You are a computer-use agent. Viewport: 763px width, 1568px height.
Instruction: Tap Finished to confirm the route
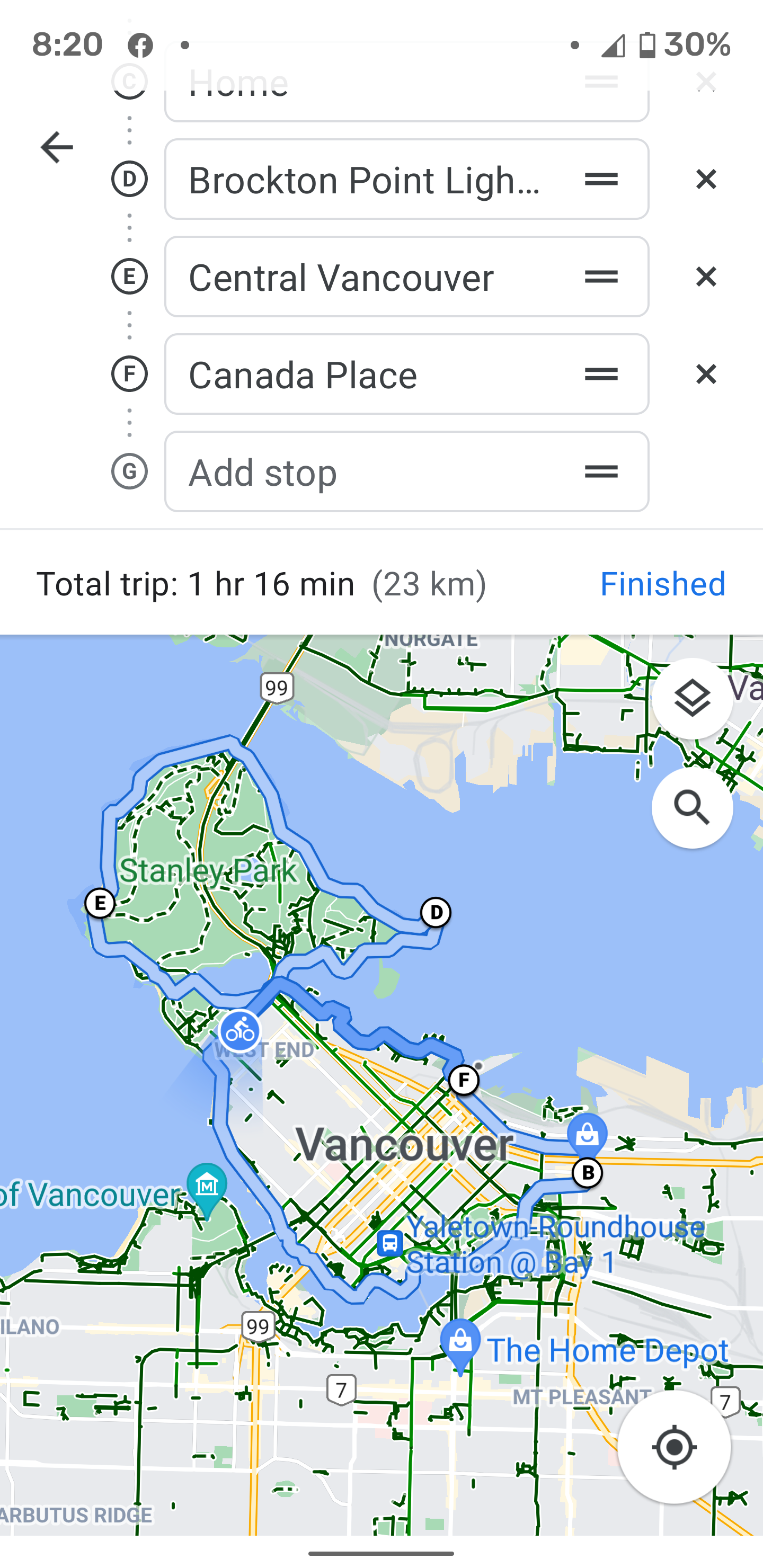[662, 584]
